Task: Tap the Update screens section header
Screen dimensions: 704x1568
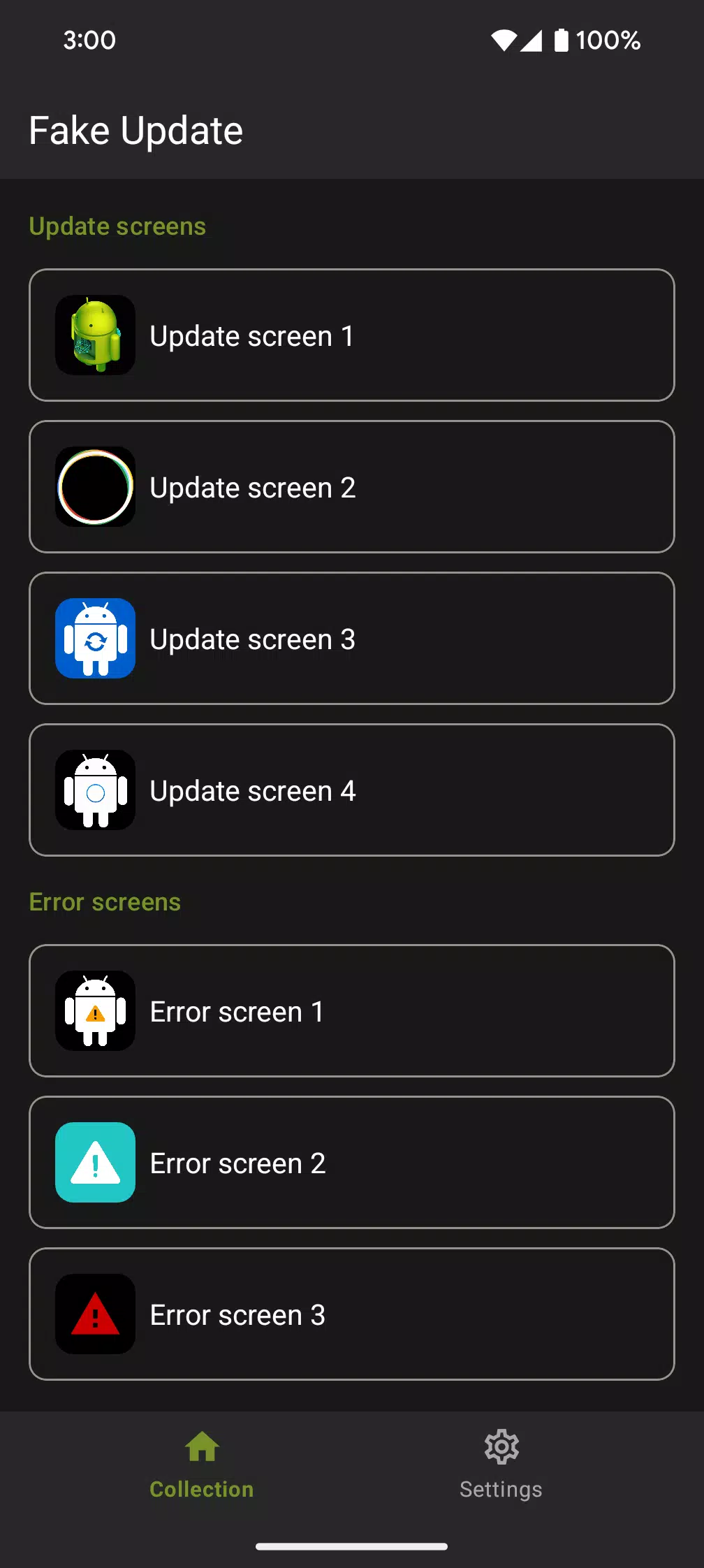Action: tap(117, 226)
